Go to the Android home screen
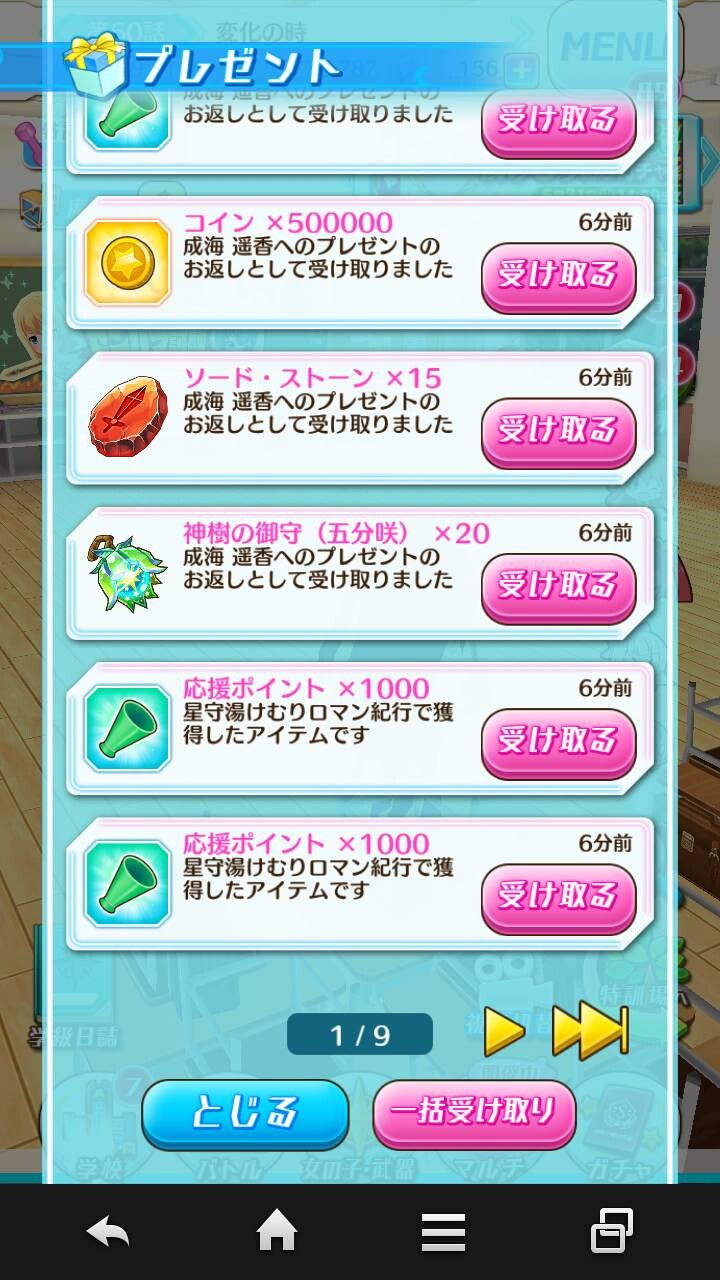720x1280 pixels. pos(277,1232)
